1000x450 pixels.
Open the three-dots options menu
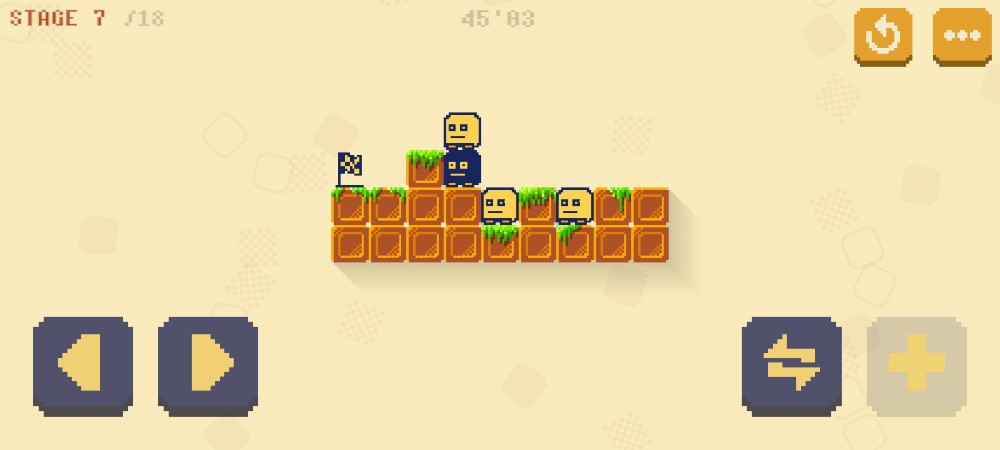962,36
